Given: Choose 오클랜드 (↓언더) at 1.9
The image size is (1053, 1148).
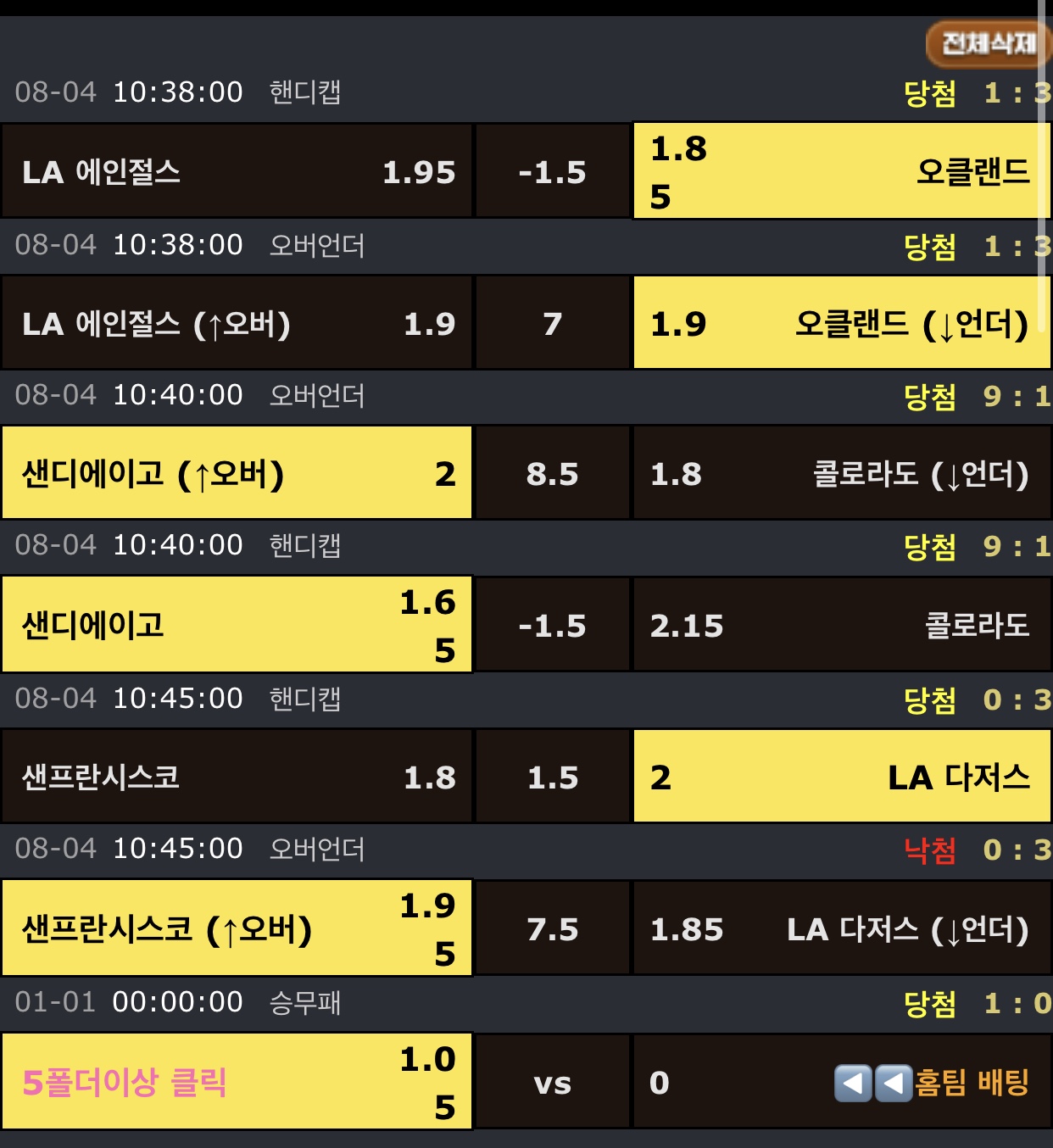Looking at the screenshot, I should [x=842, y=323].
